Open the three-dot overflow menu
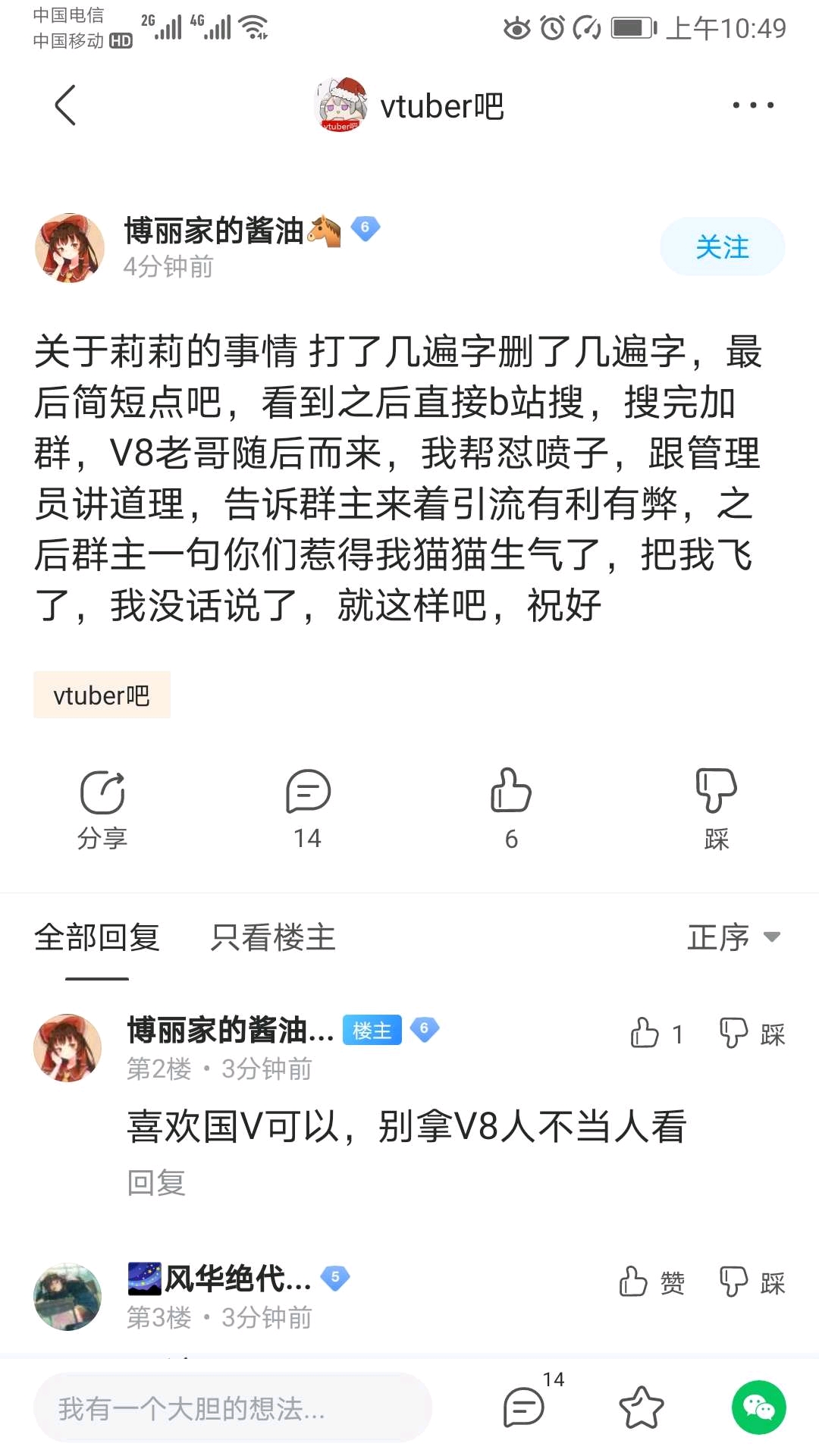This screenshot has width=819, height=1456. point(752,105)
